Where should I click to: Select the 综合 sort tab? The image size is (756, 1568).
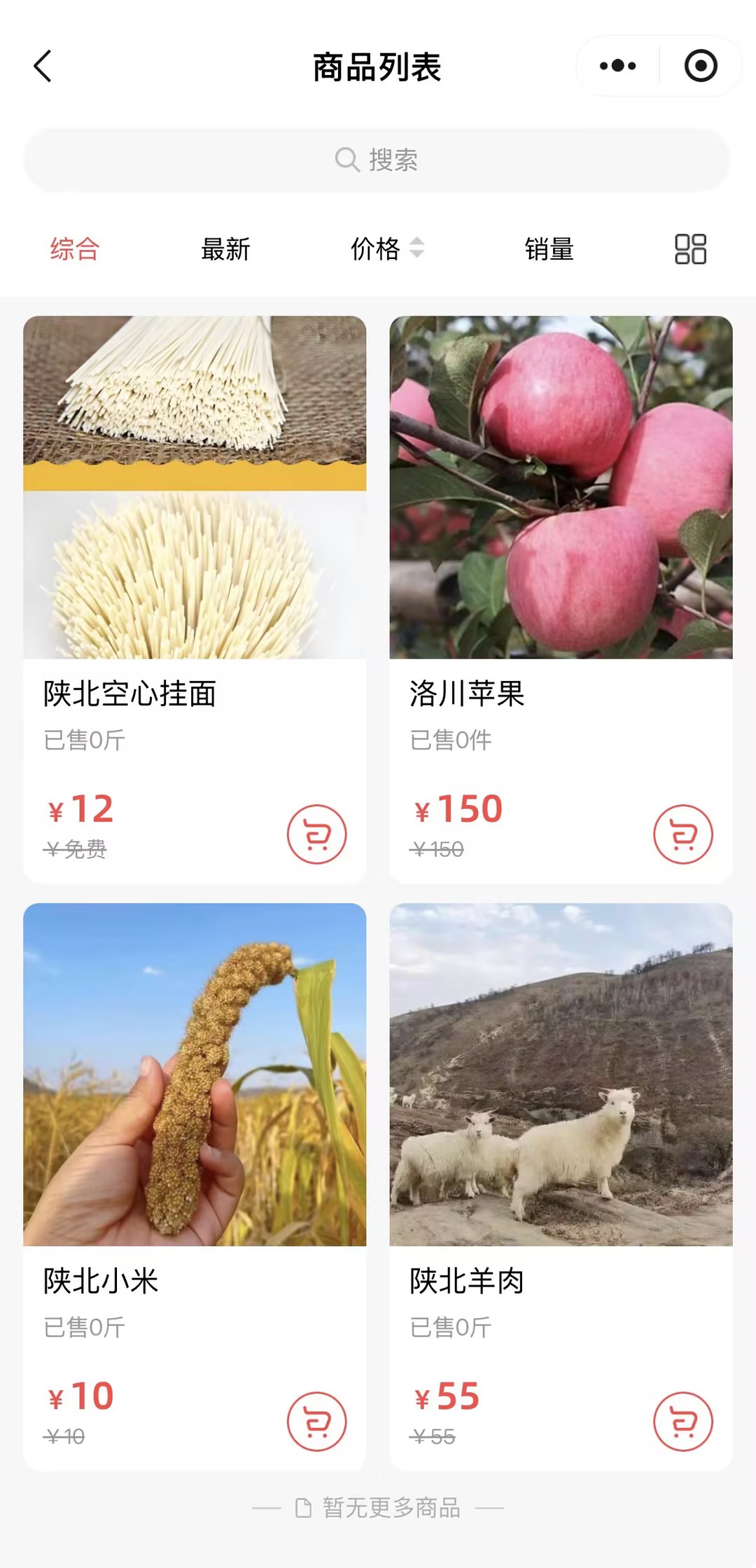(75, 249)
